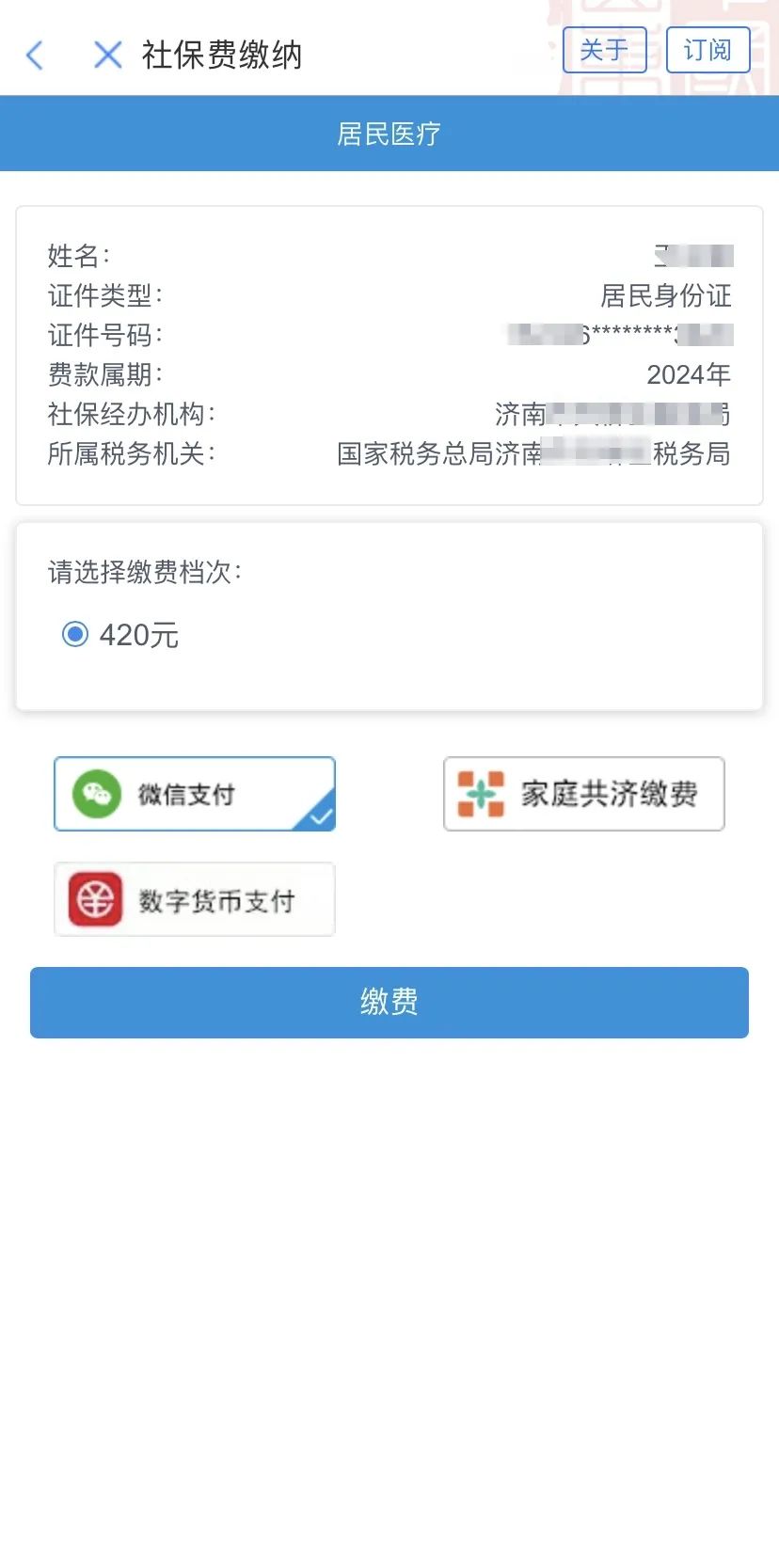Screen dimensions: 779x1568
Task: Choose 微信支付 as payment method
Action: click(195, 794)
